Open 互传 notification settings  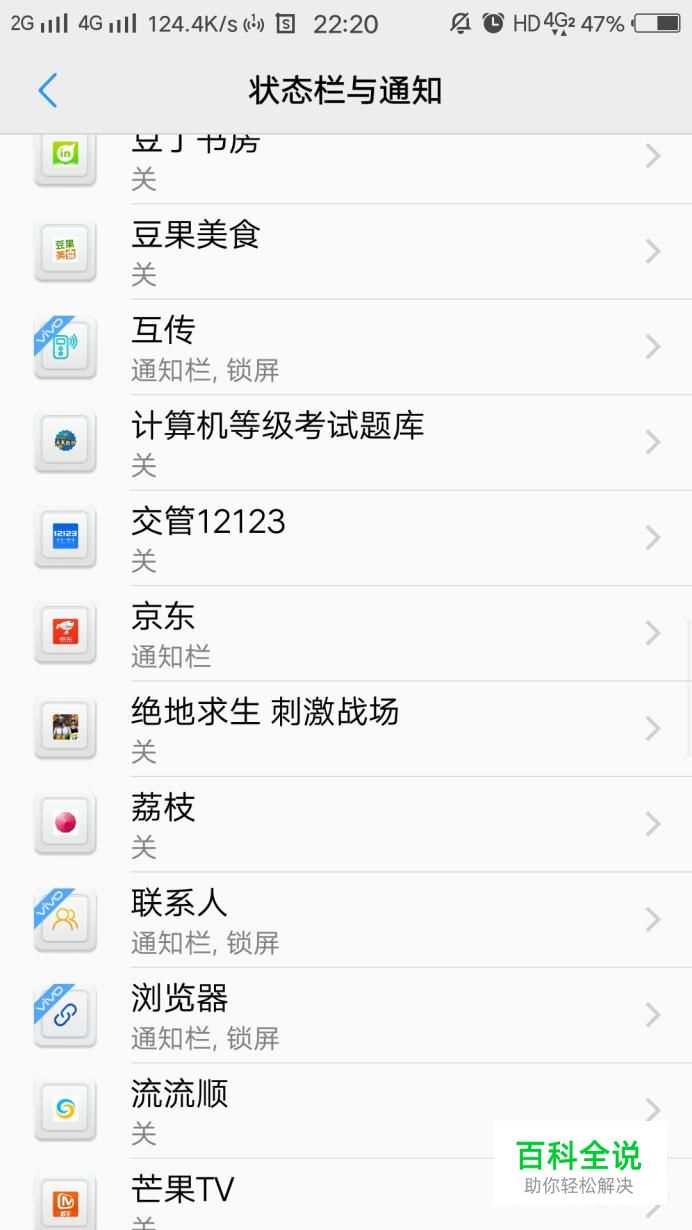(x=346, y=347)
